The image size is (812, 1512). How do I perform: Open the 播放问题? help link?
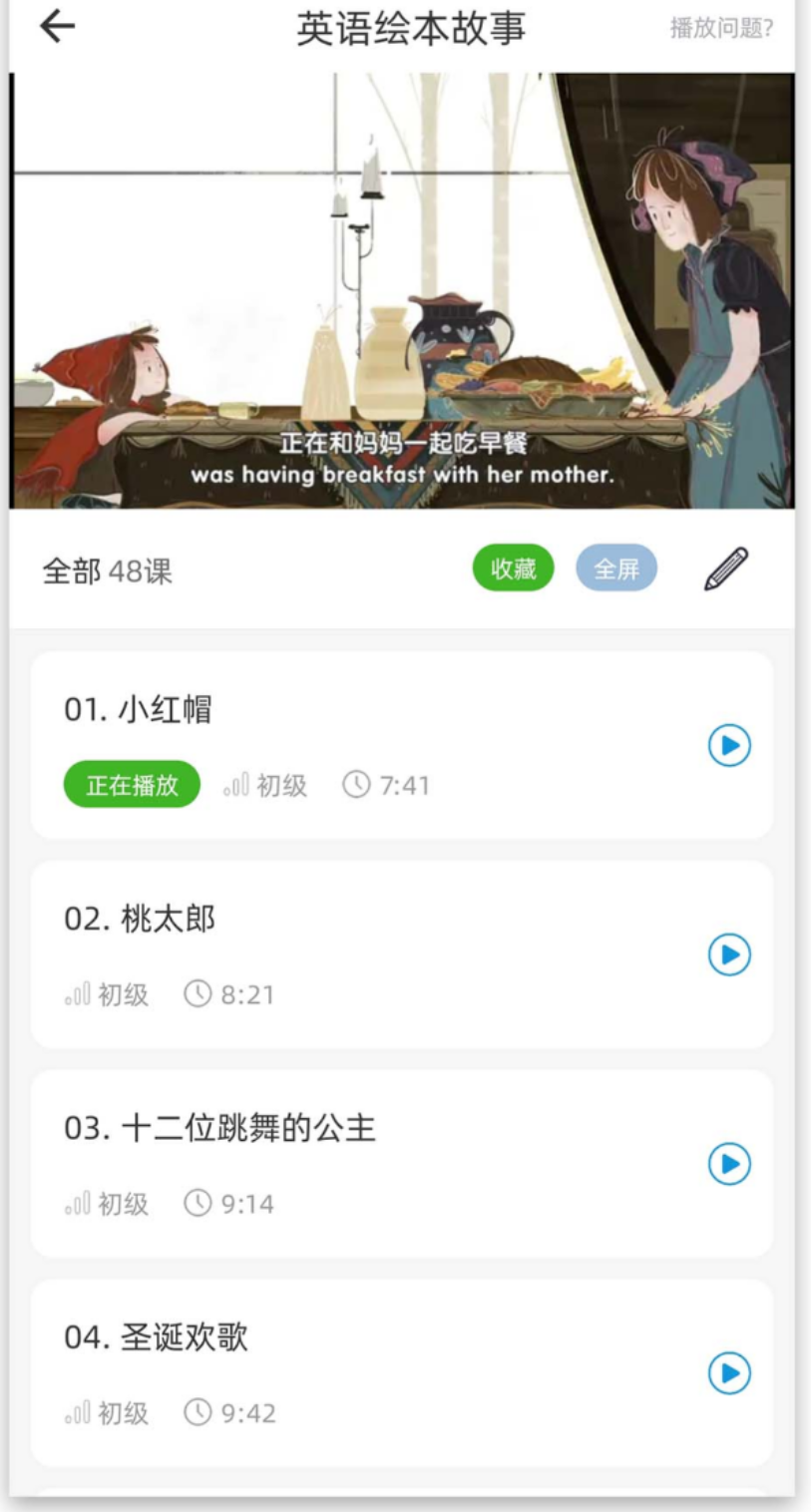[x=721, y=28]
